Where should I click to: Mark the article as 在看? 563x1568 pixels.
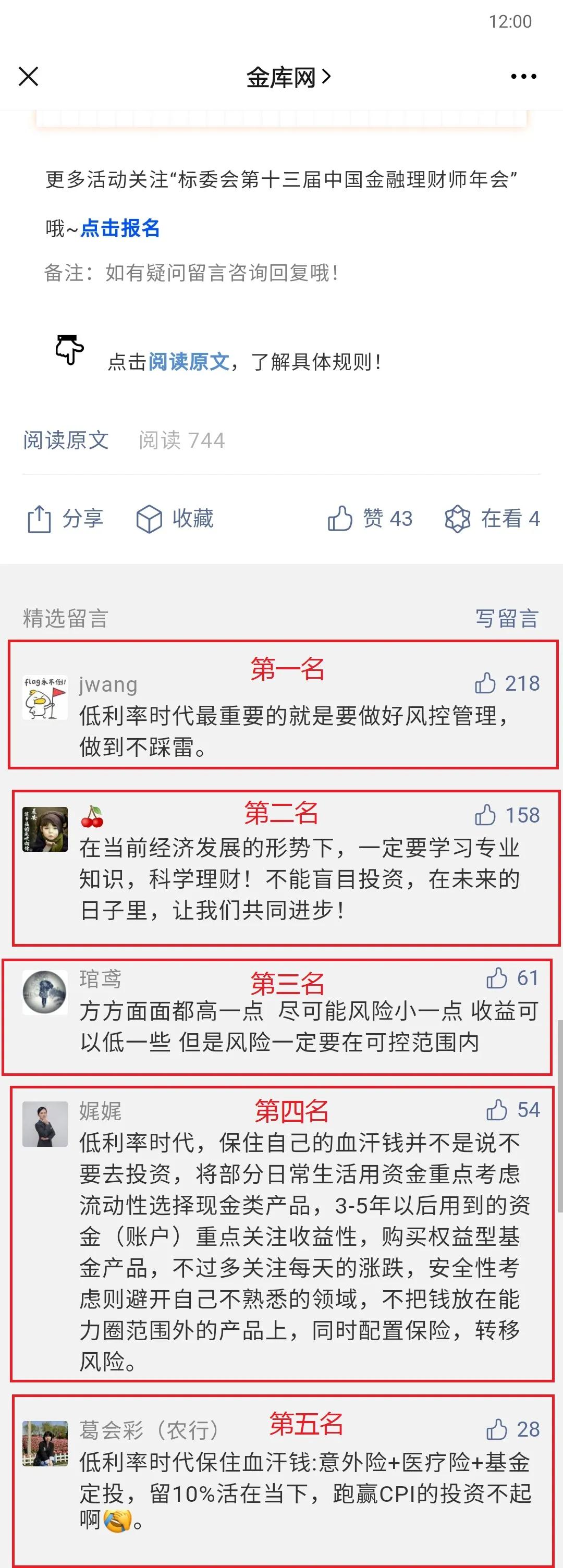[492, 519]
